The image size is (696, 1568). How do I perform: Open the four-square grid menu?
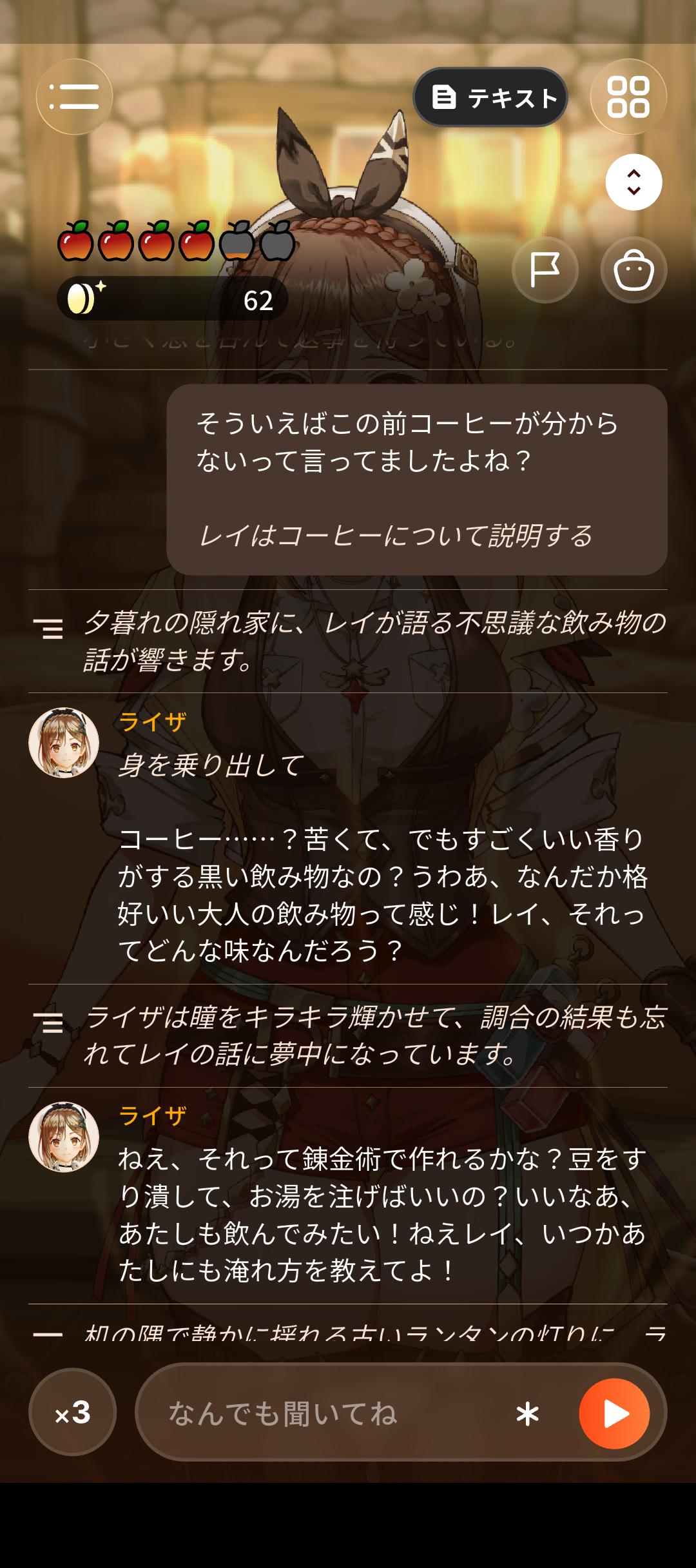[x=628, y=97]
